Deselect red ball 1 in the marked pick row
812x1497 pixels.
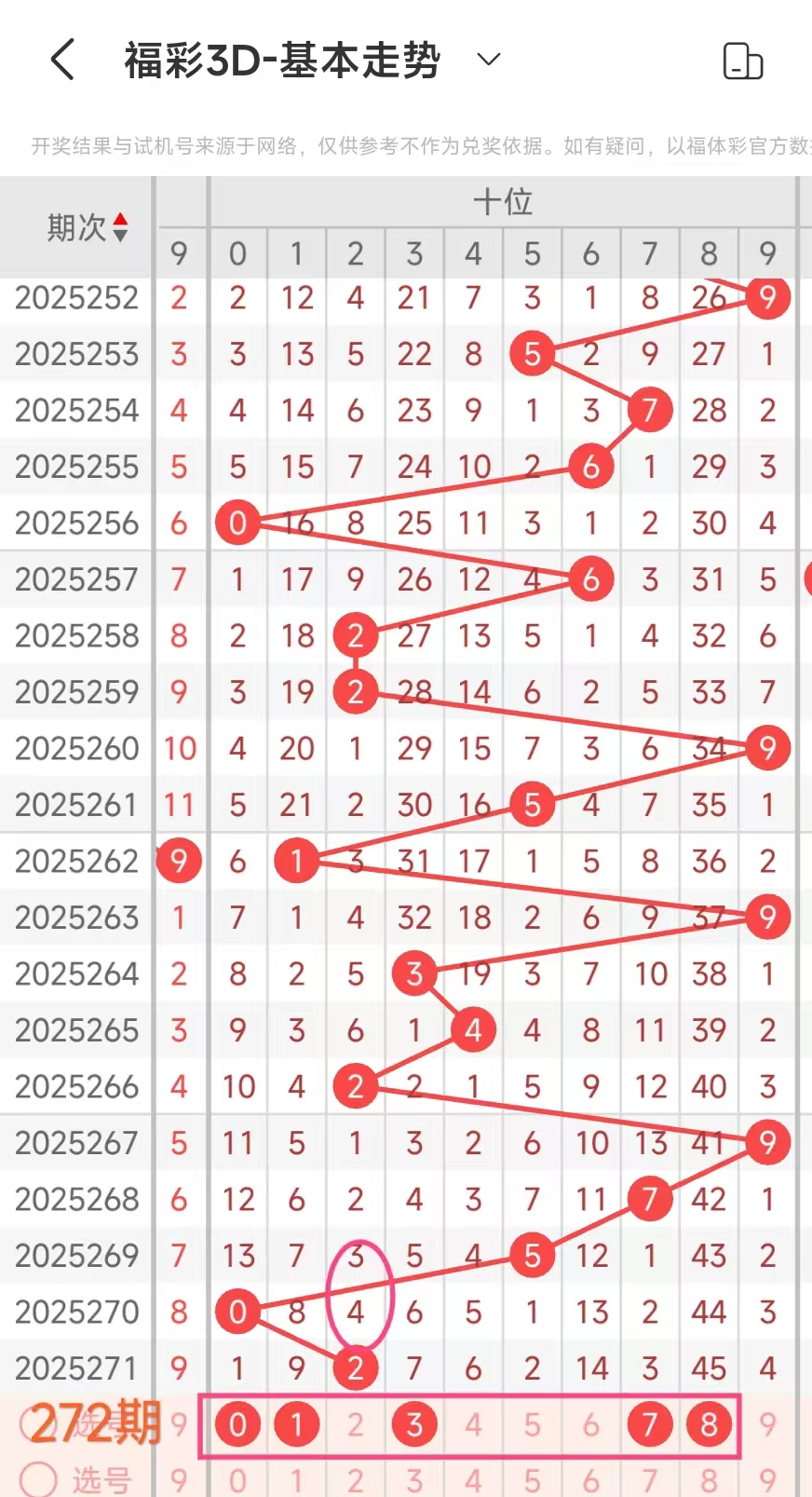click(x=297, y=1424)
